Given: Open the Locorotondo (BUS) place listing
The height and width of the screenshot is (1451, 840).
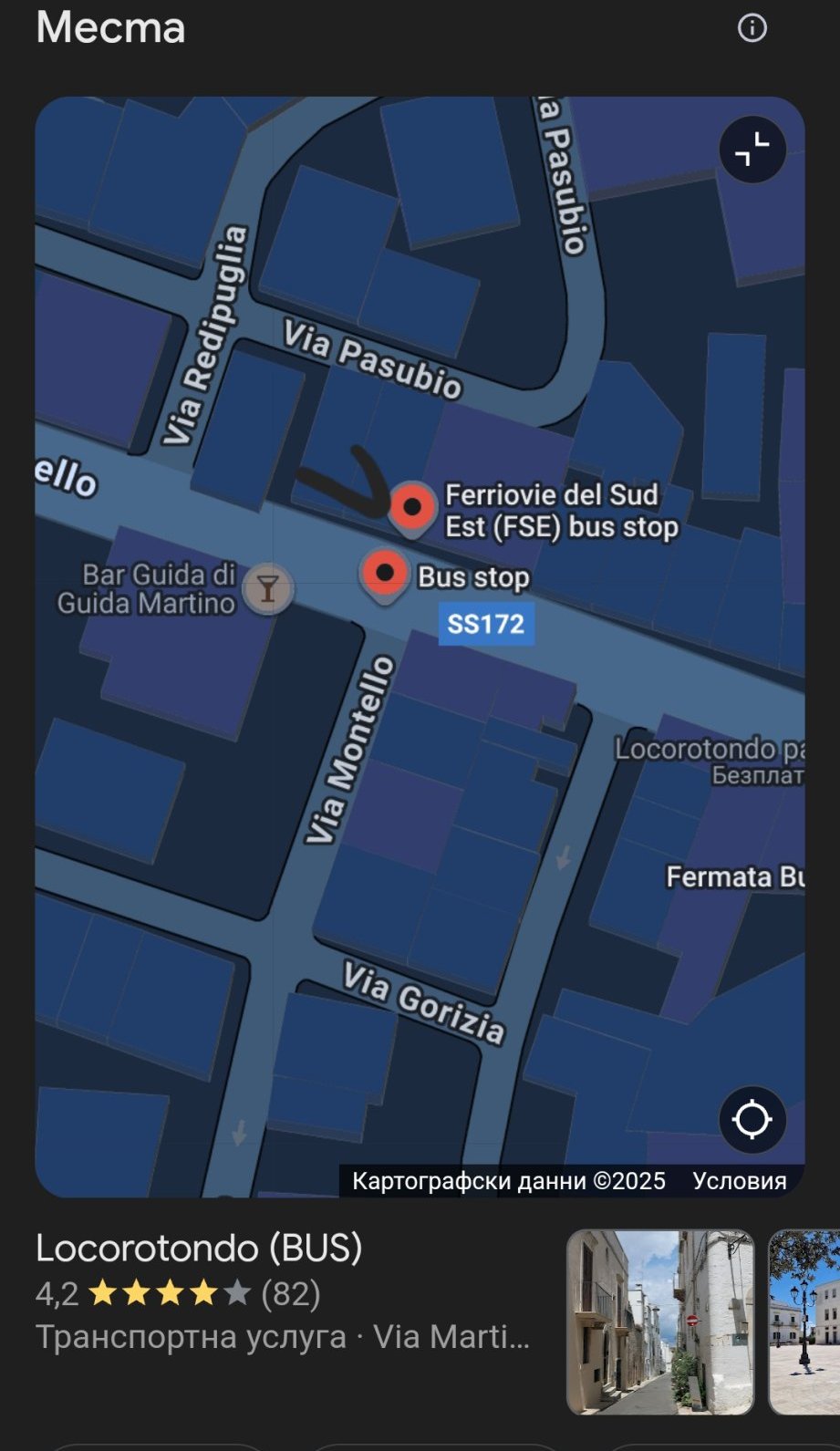Looking at the screenshot, I should [x=199, y=1248].
